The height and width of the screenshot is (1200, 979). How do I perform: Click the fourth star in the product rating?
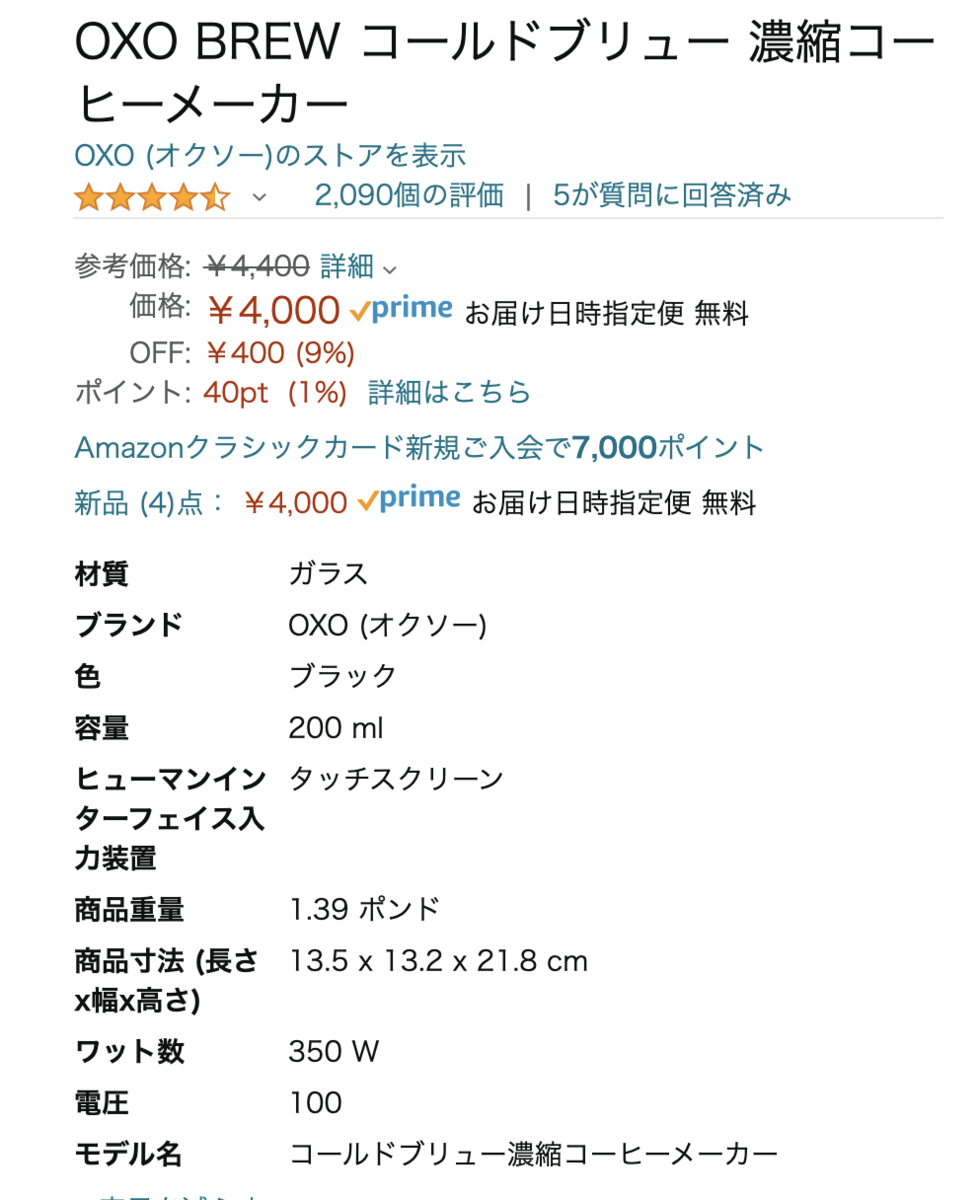[182, 196]
